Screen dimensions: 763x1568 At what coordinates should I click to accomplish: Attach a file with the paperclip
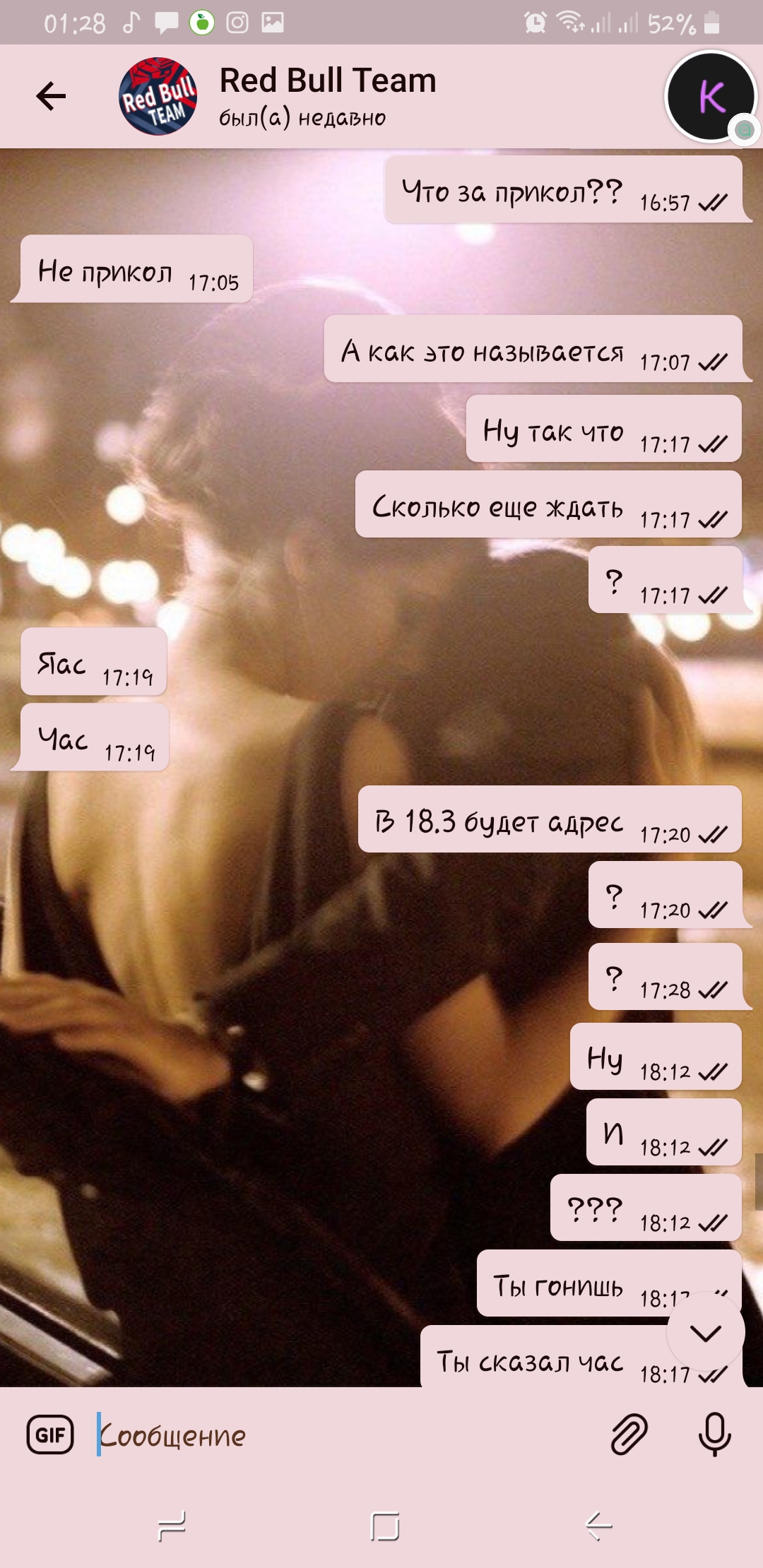tap(629, 1435)
